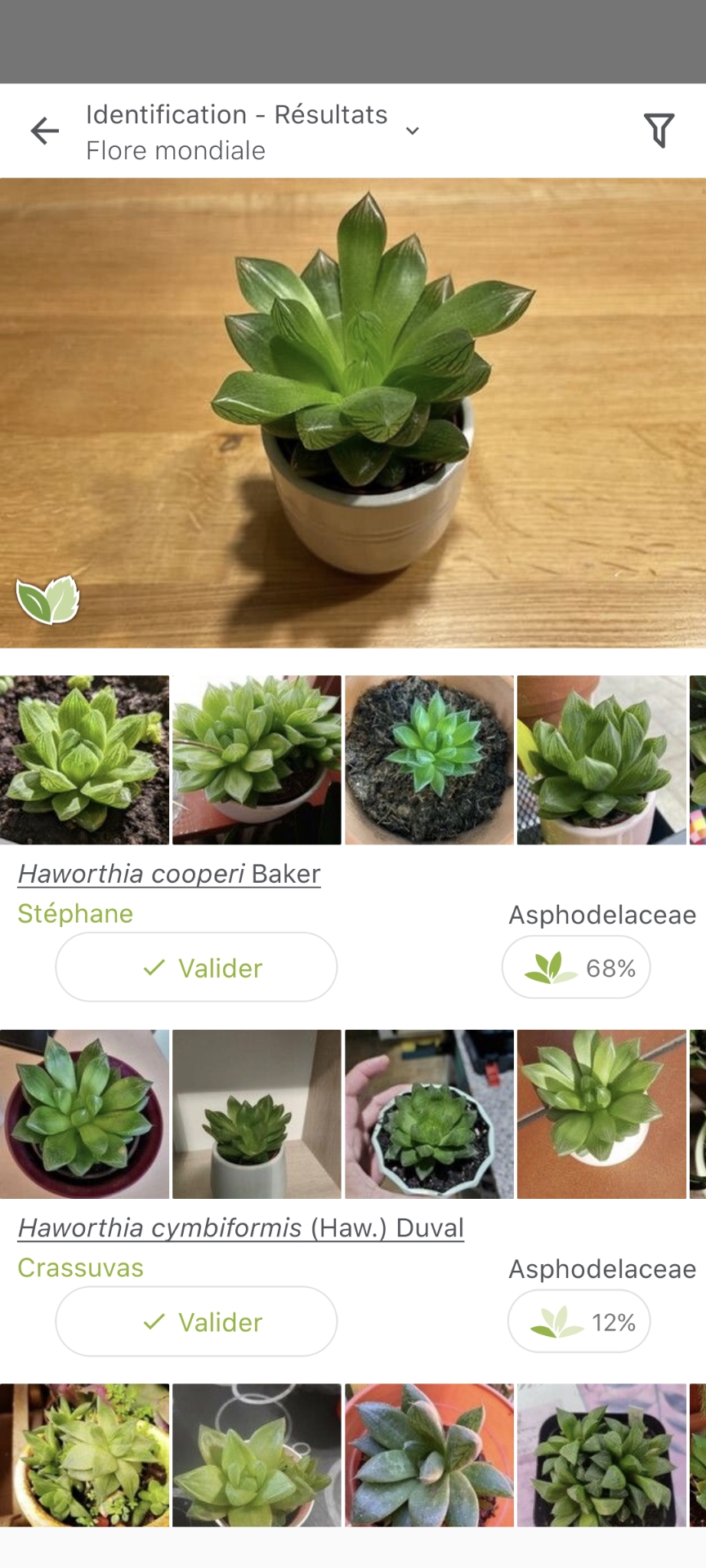Open first Haworthia cymbiformis sample photo
706x1568 pixels.
(x=84, y=1114)
